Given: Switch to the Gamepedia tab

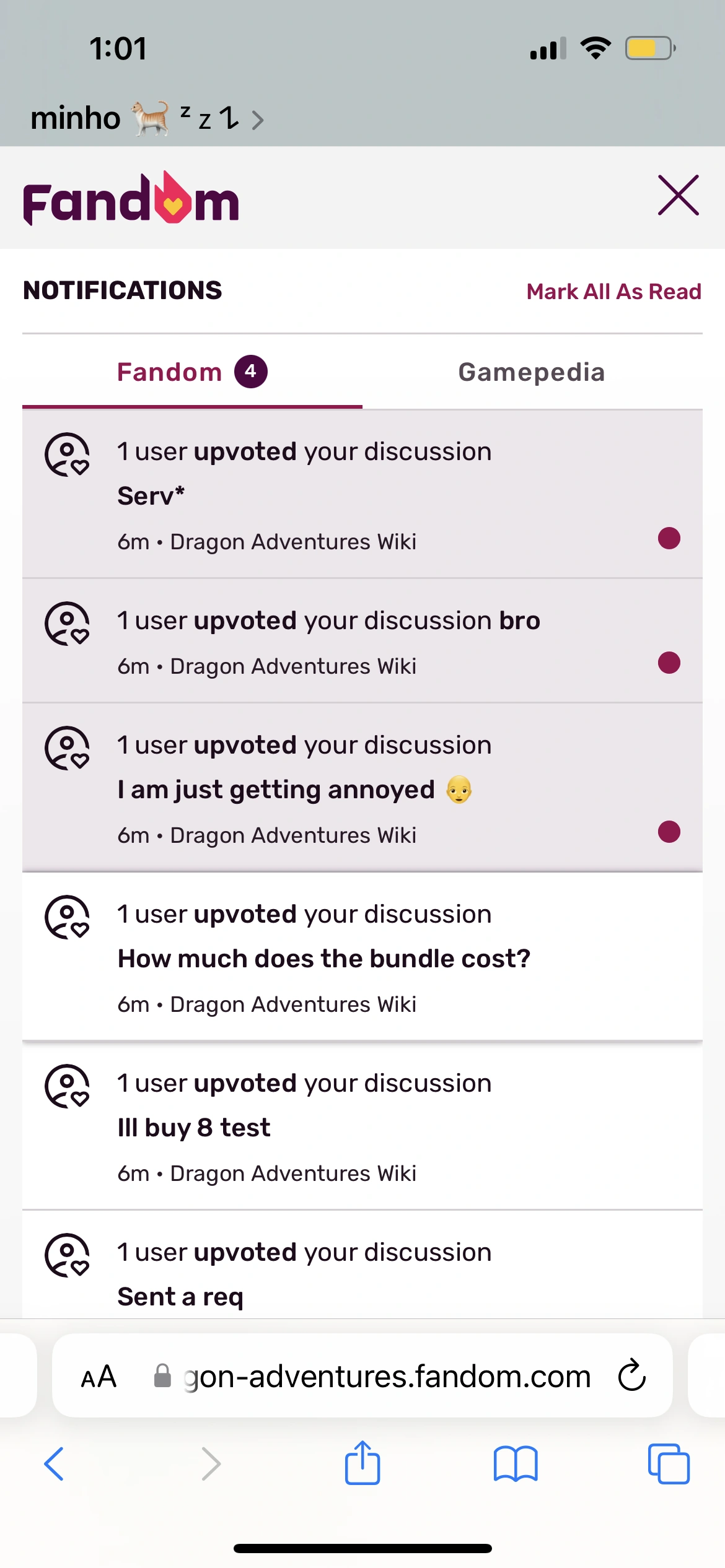Looking at the screenshot, I should coord(532,372).
